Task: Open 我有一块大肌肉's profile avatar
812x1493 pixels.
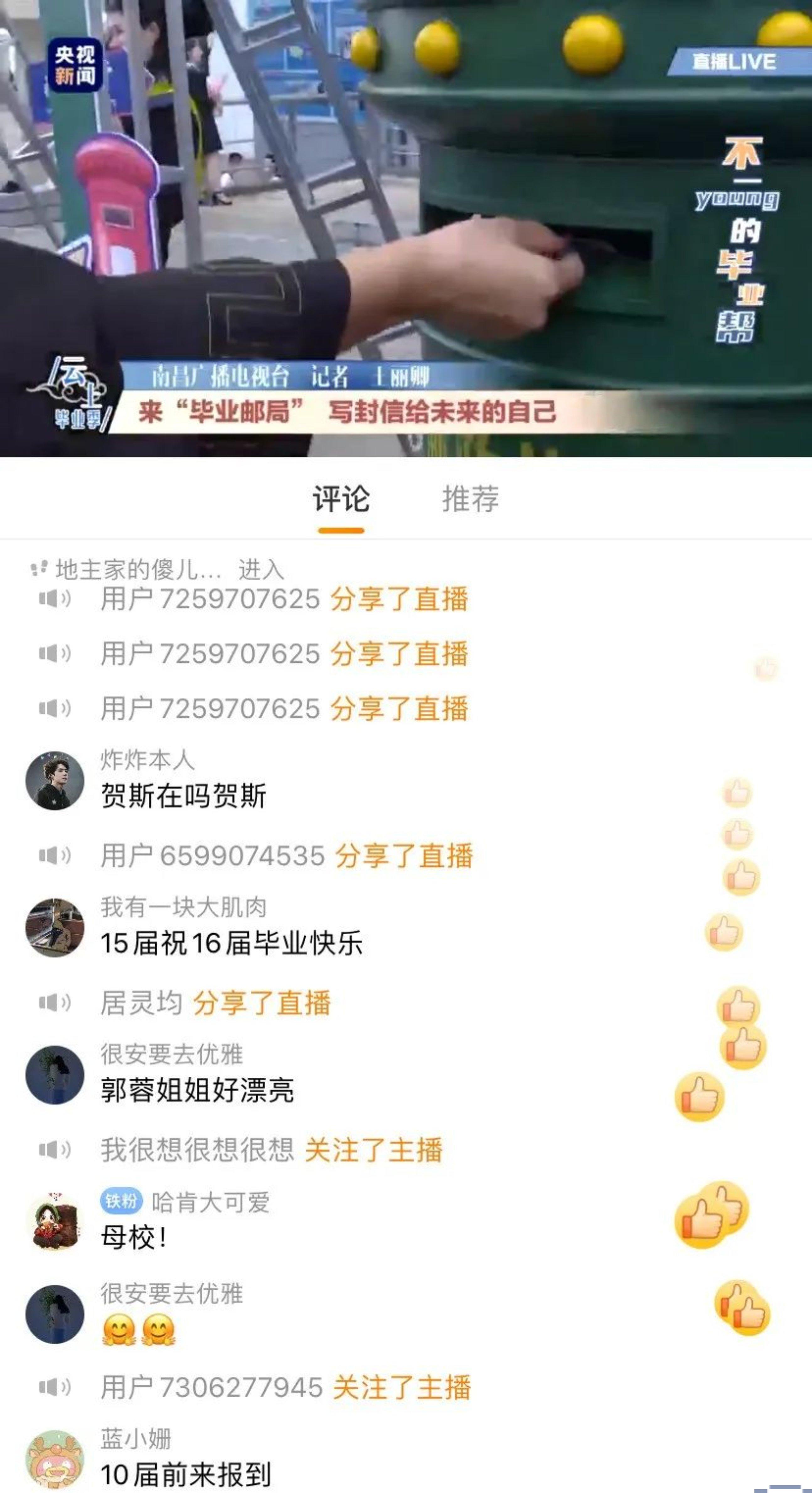Action: 55,928
